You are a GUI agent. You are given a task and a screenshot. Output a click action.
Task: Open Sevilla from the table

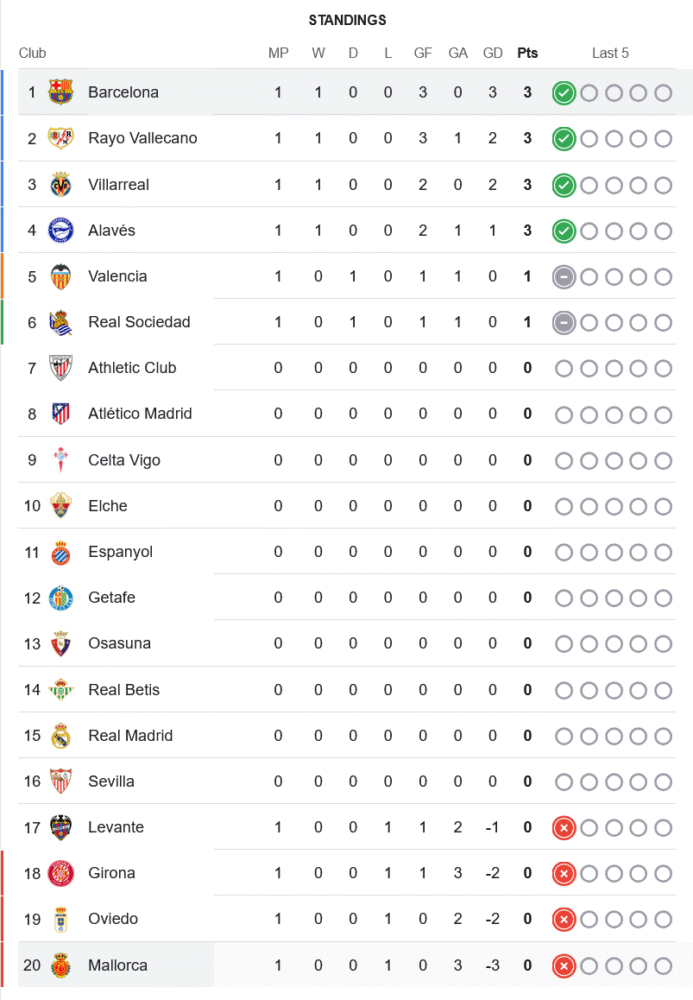[111, 781]
